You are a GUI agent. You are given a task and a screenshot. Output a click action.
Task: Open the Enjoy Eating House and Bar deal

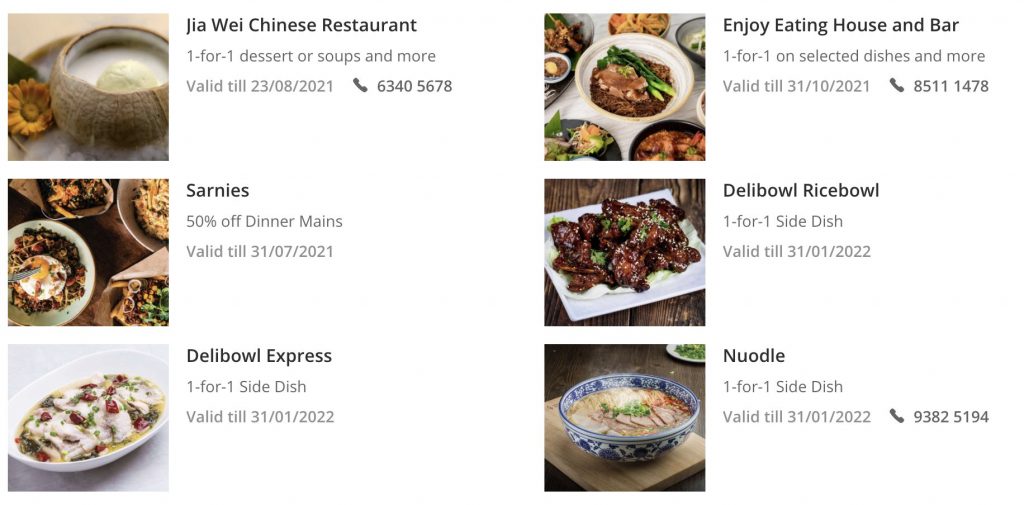[840, 26]
